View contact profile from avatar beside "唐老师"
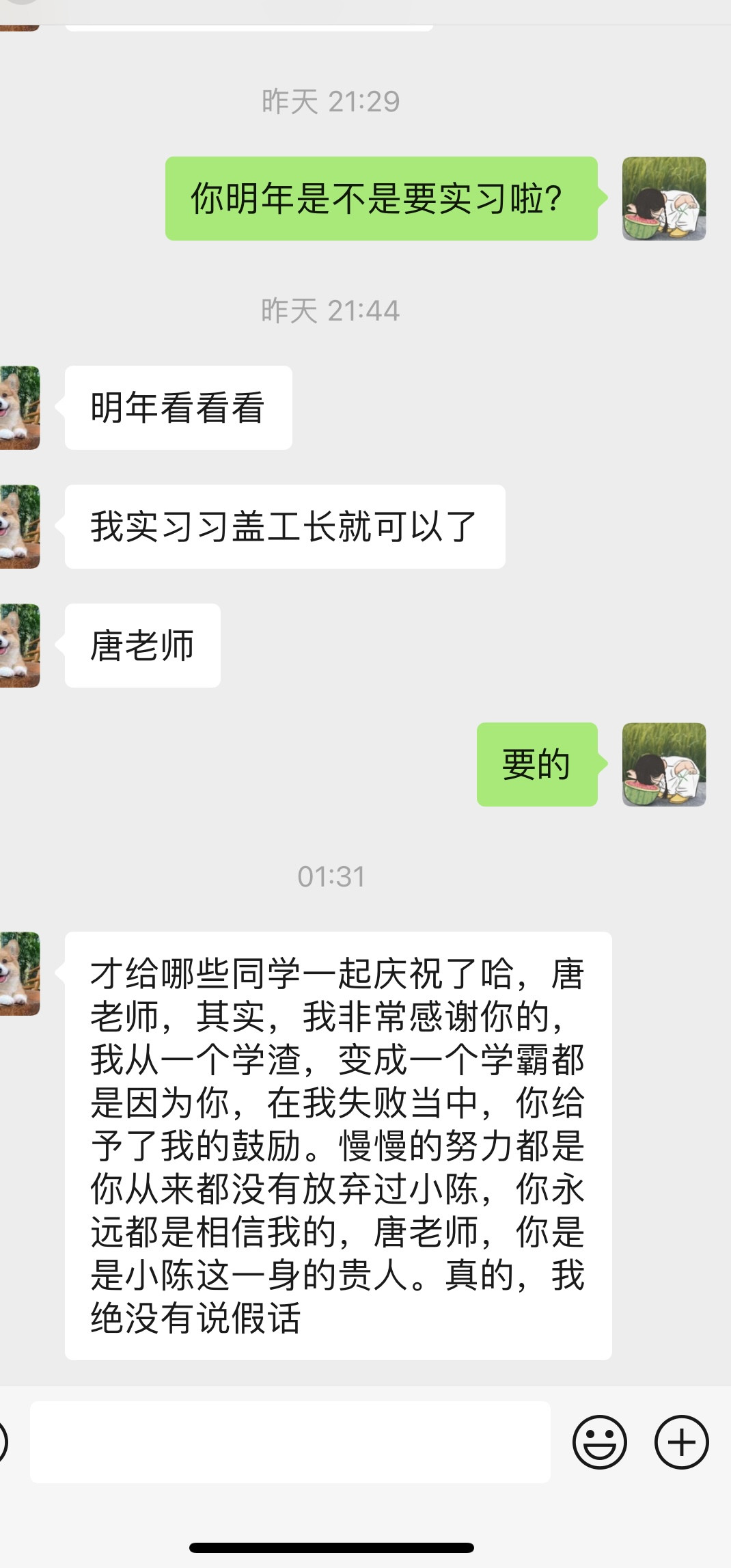 19,645
